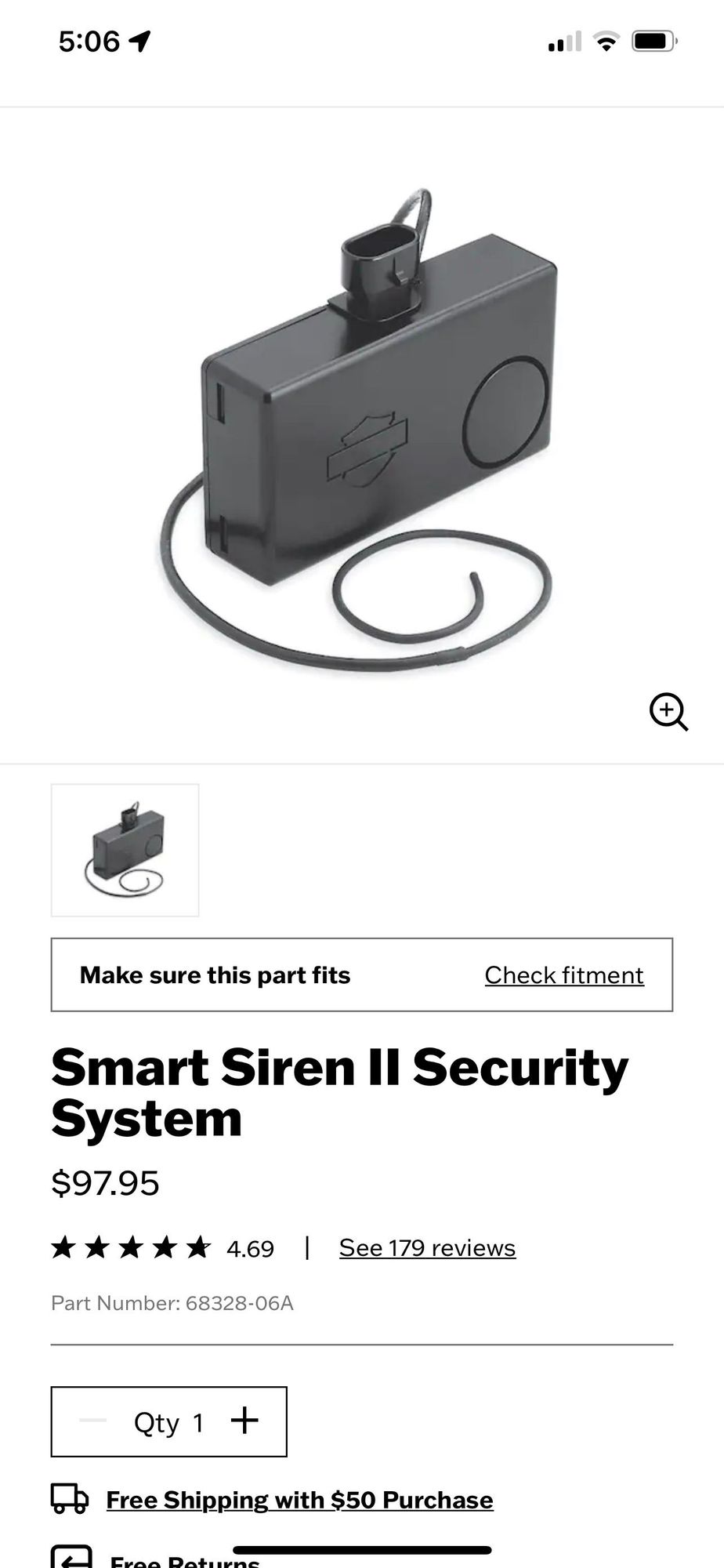Viewport: 724px width, 1568px height.
Task: Open See 179 reviews
Action: [427, 1247]
